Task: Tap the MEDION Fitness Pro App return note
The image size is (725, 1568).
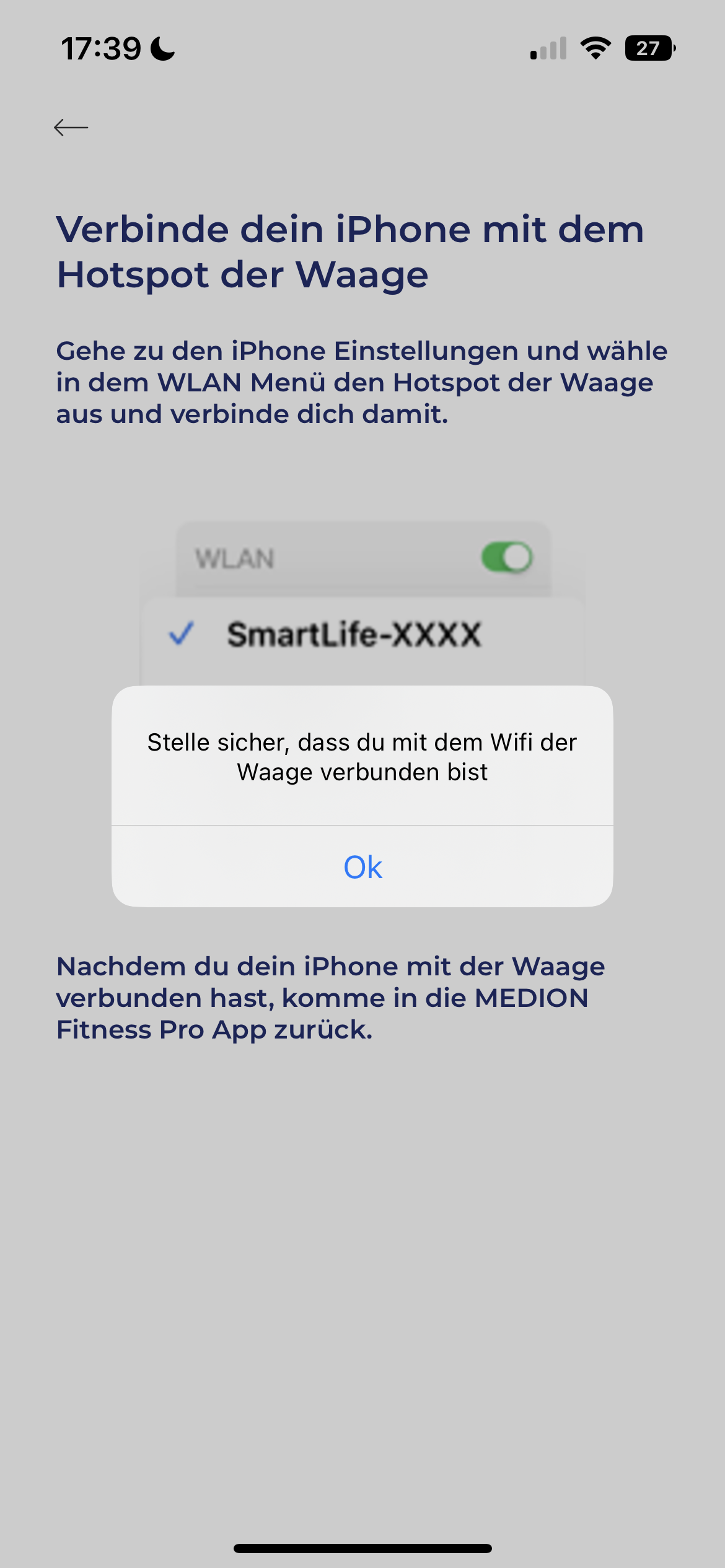Action: click(x=333, y=997)
